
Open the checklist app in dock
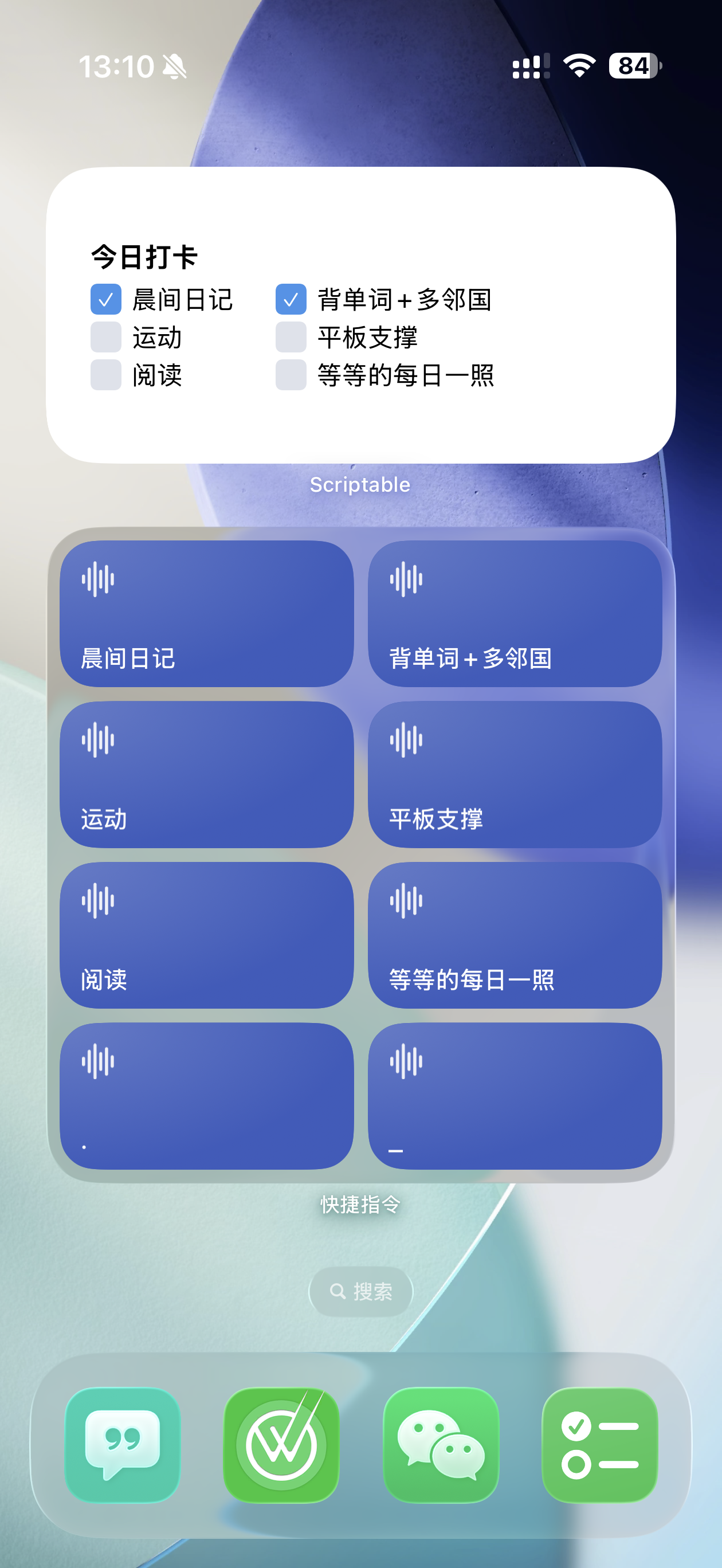tap(599, 1444)
